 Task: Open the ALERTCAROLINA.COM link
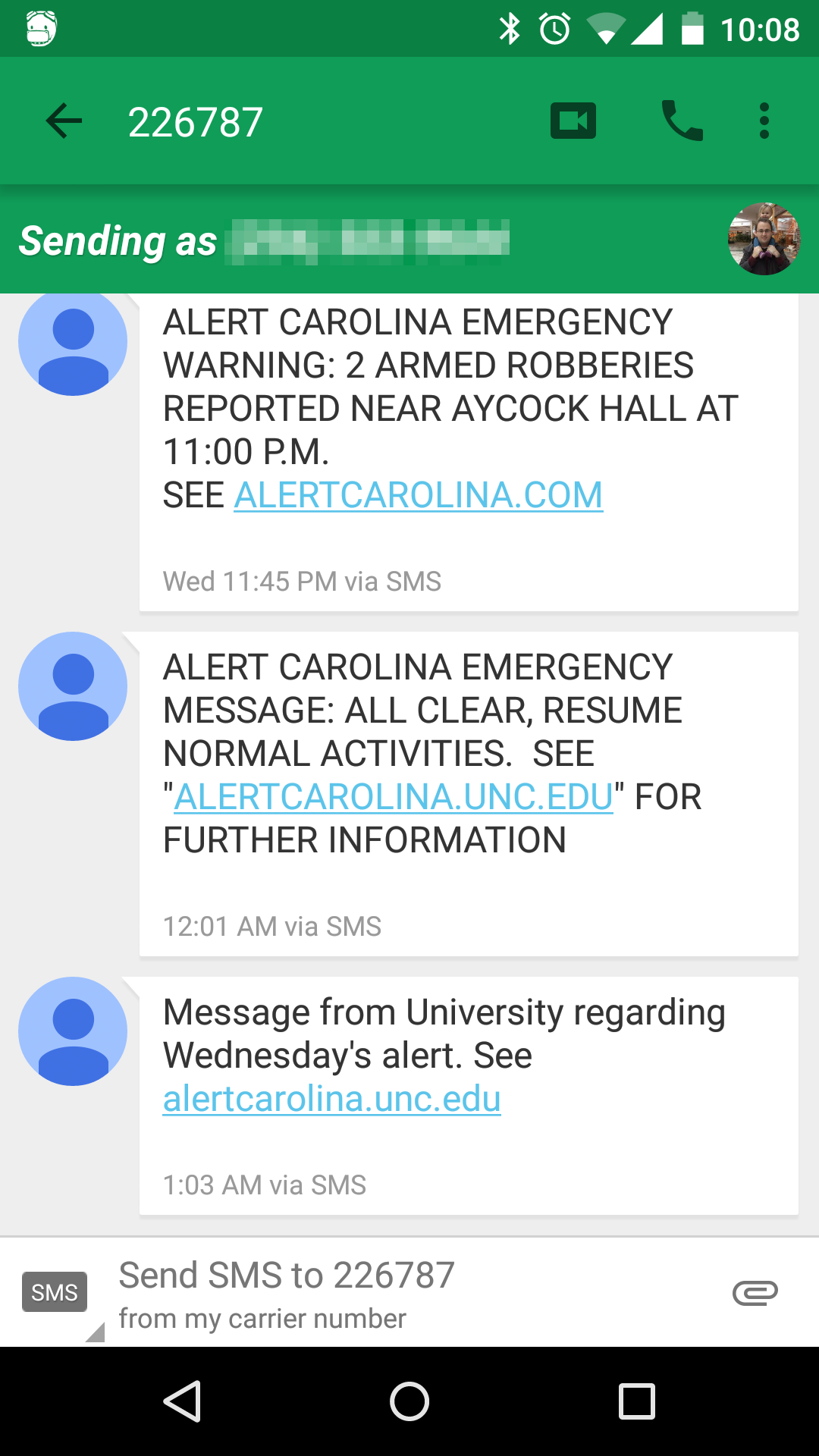(x=419, y=495)
